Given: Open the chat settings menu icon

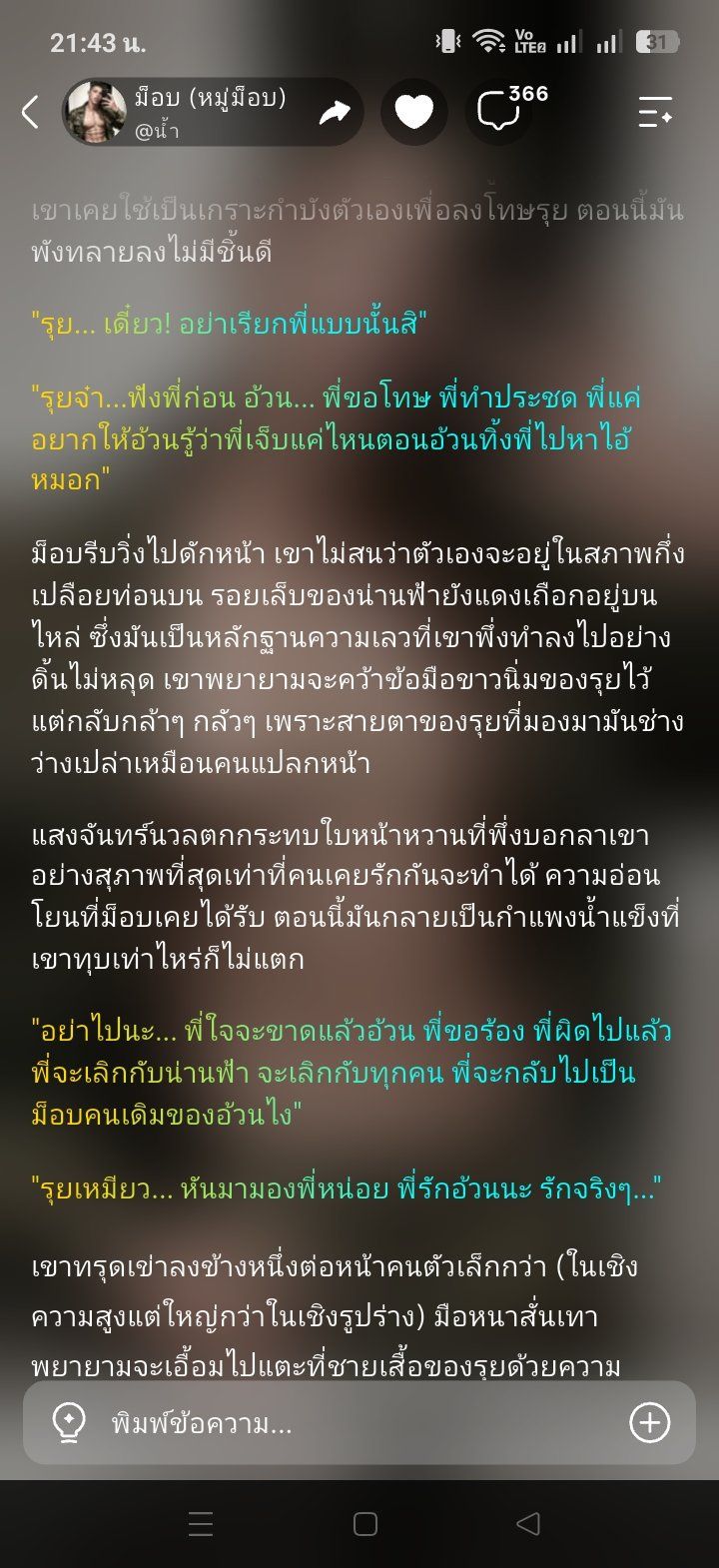Looking at the screenshot, I should (x=656, y=112).
